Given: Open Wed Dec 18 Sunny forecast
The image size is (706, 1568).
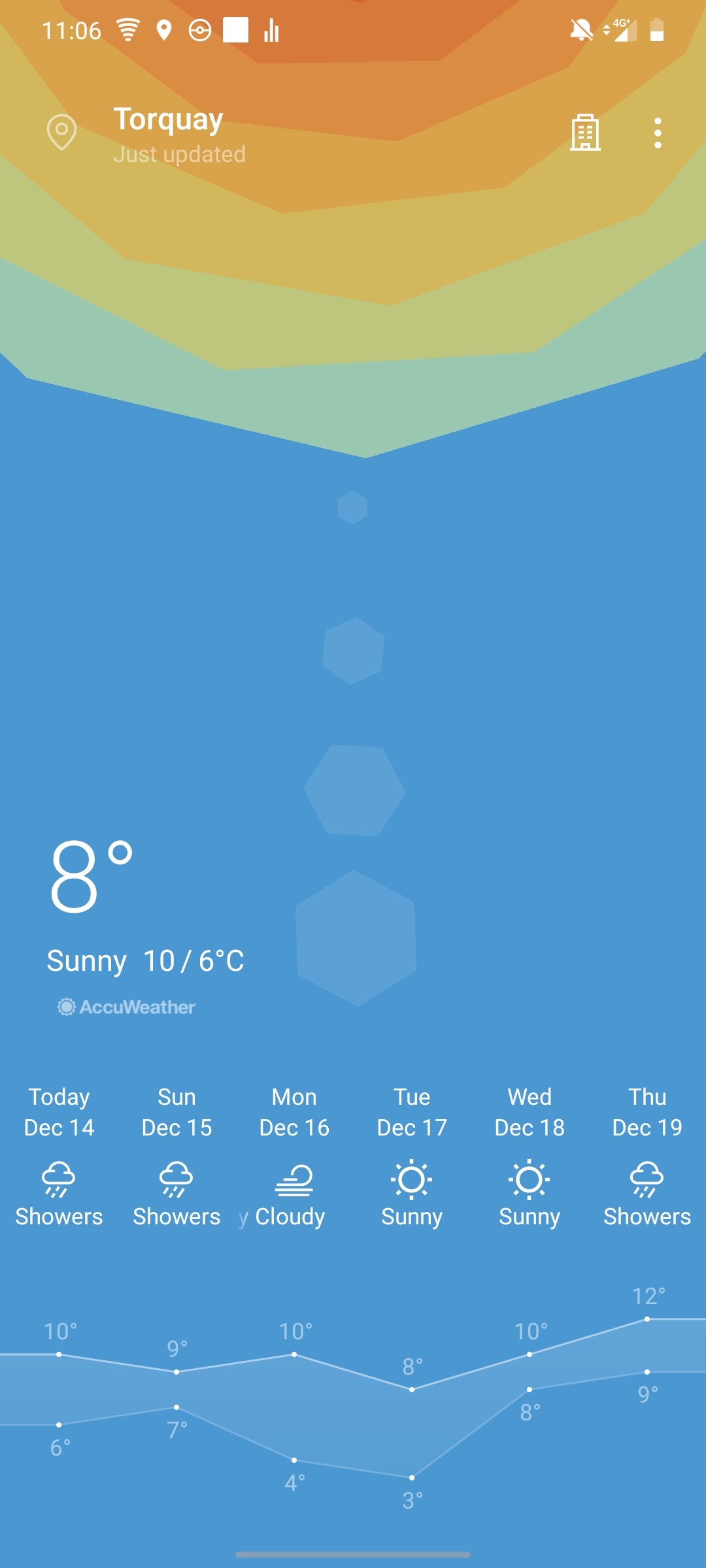Looking at the screenshot, I should [x=529, y=1156].
